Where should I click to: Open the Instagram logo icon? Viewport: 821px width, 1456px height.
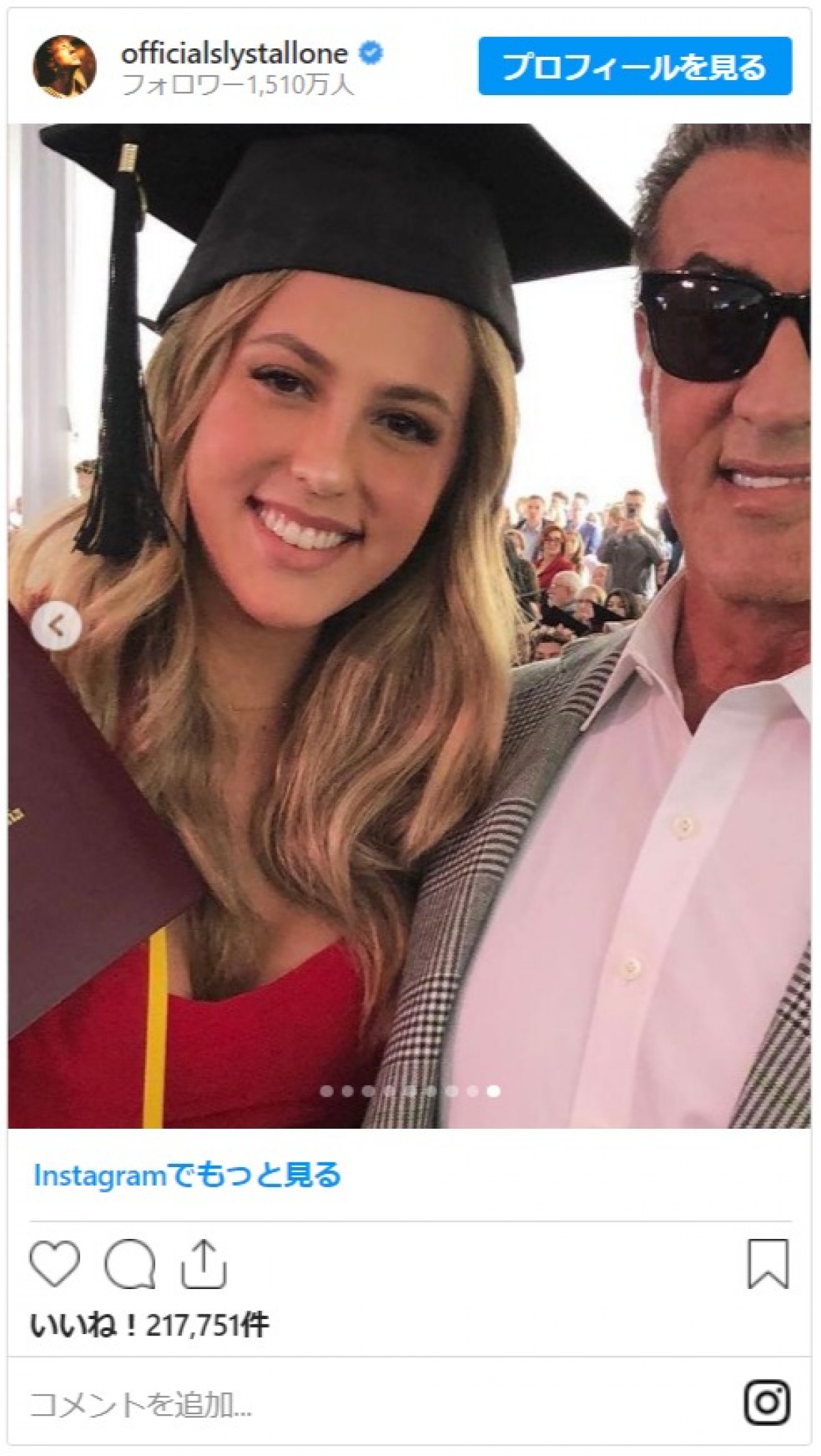(766, 1403)
